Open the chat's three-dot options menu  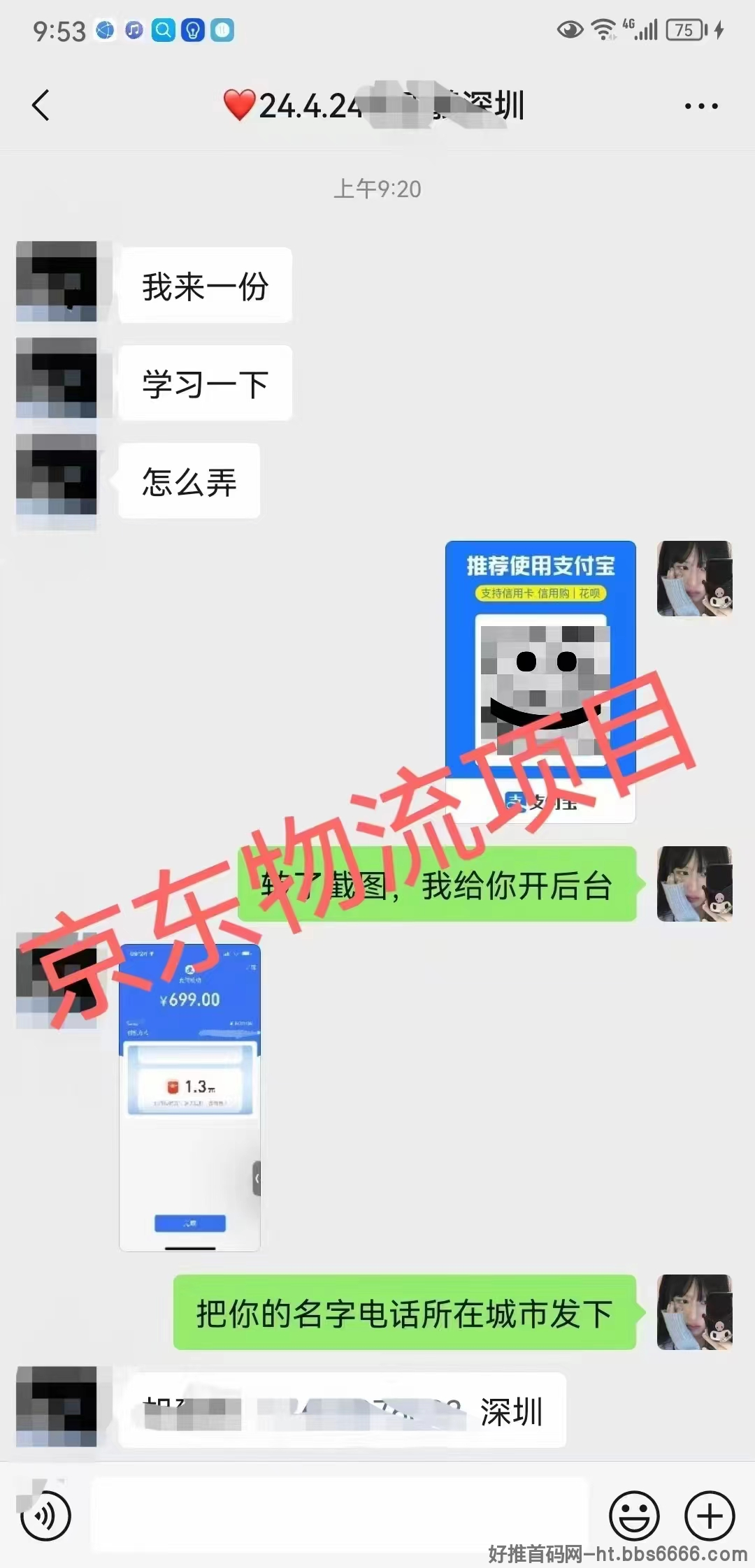pos(701,106)
